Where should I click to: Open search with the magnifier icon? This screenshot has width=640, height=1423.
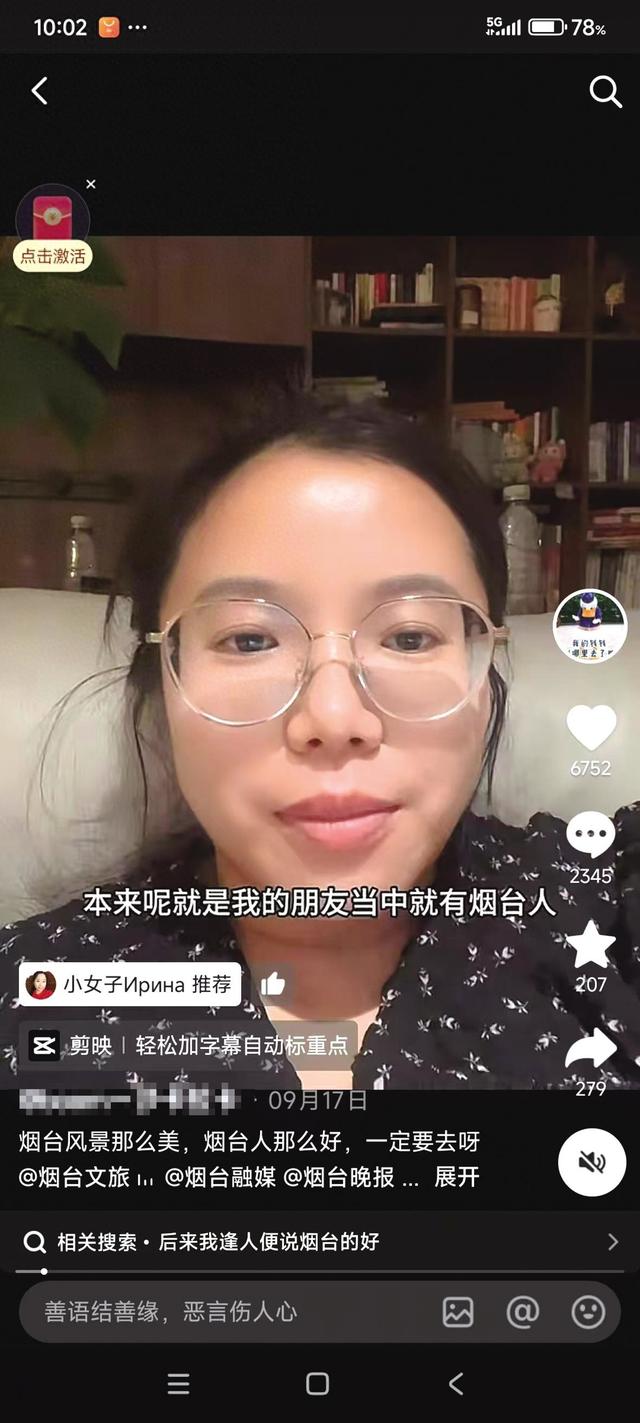(605, 91)
